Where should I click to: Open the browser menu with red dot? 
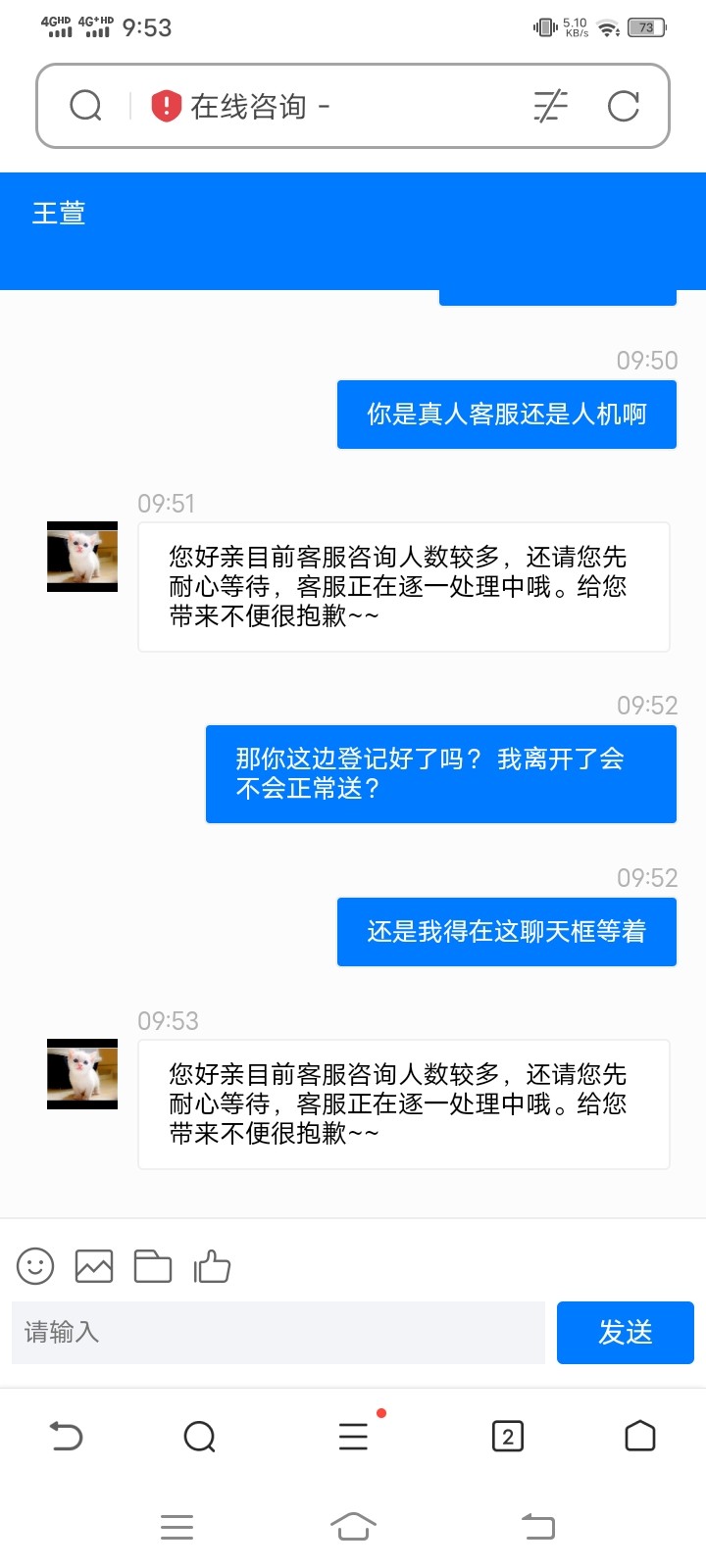[x=353, y=1437]
